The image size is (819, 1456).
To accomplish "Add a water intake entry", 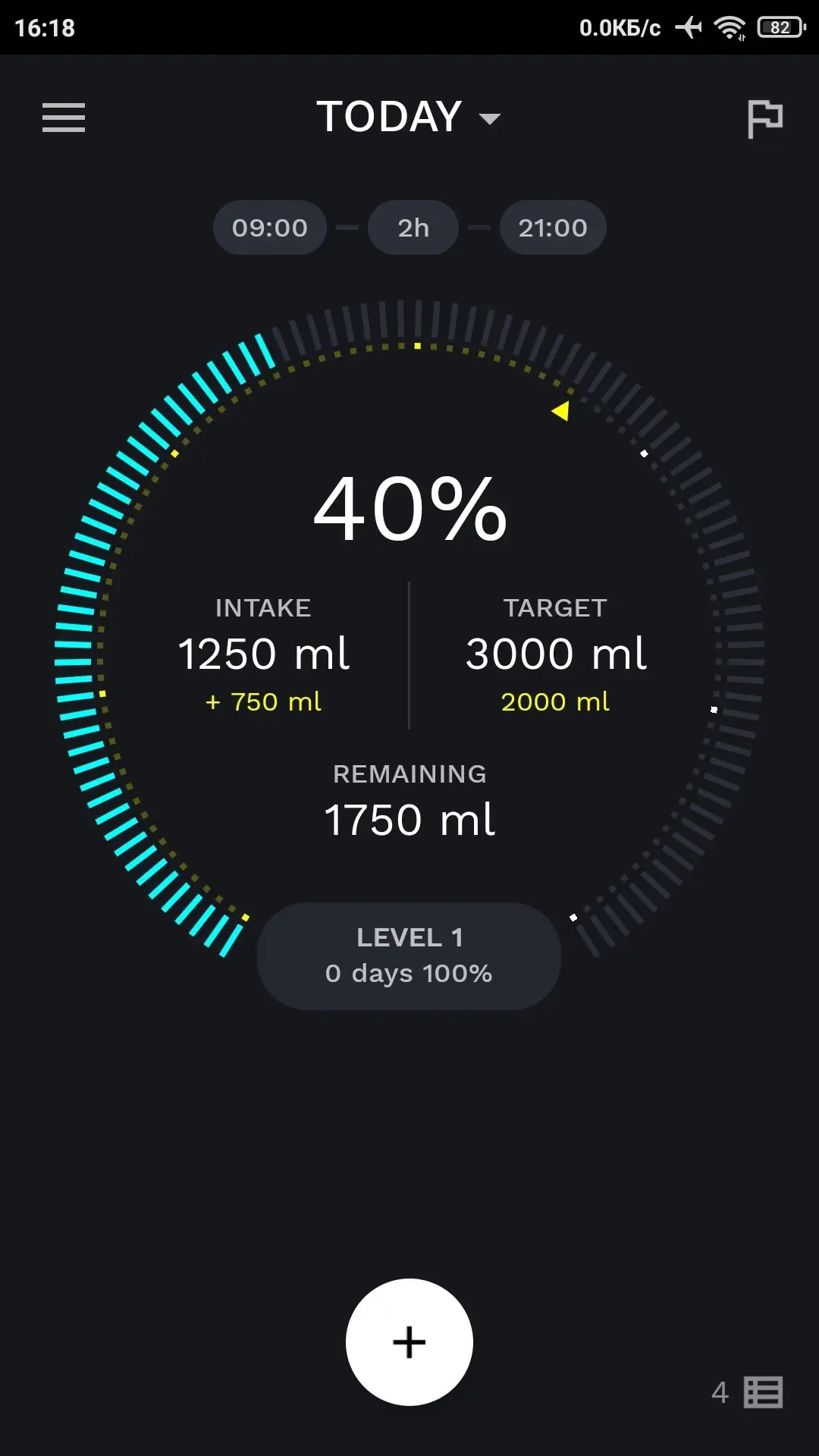I will pyautogui.click(x=409, y=1342).
